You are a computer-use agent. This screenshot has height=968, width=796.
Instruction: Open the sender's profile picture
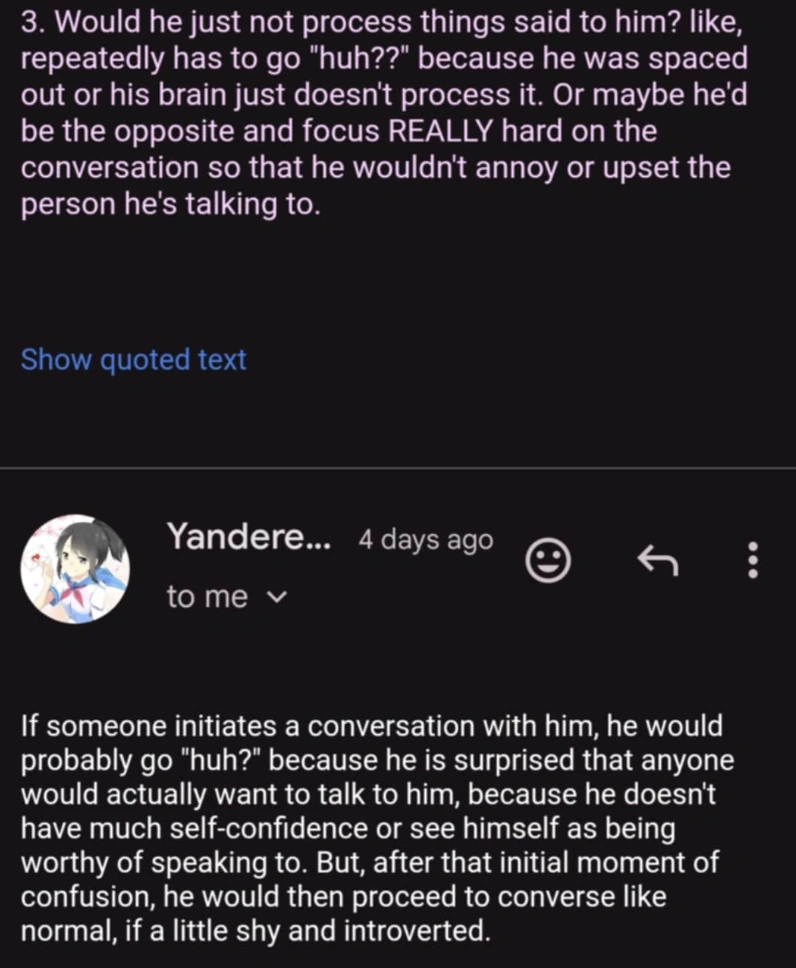75,569
